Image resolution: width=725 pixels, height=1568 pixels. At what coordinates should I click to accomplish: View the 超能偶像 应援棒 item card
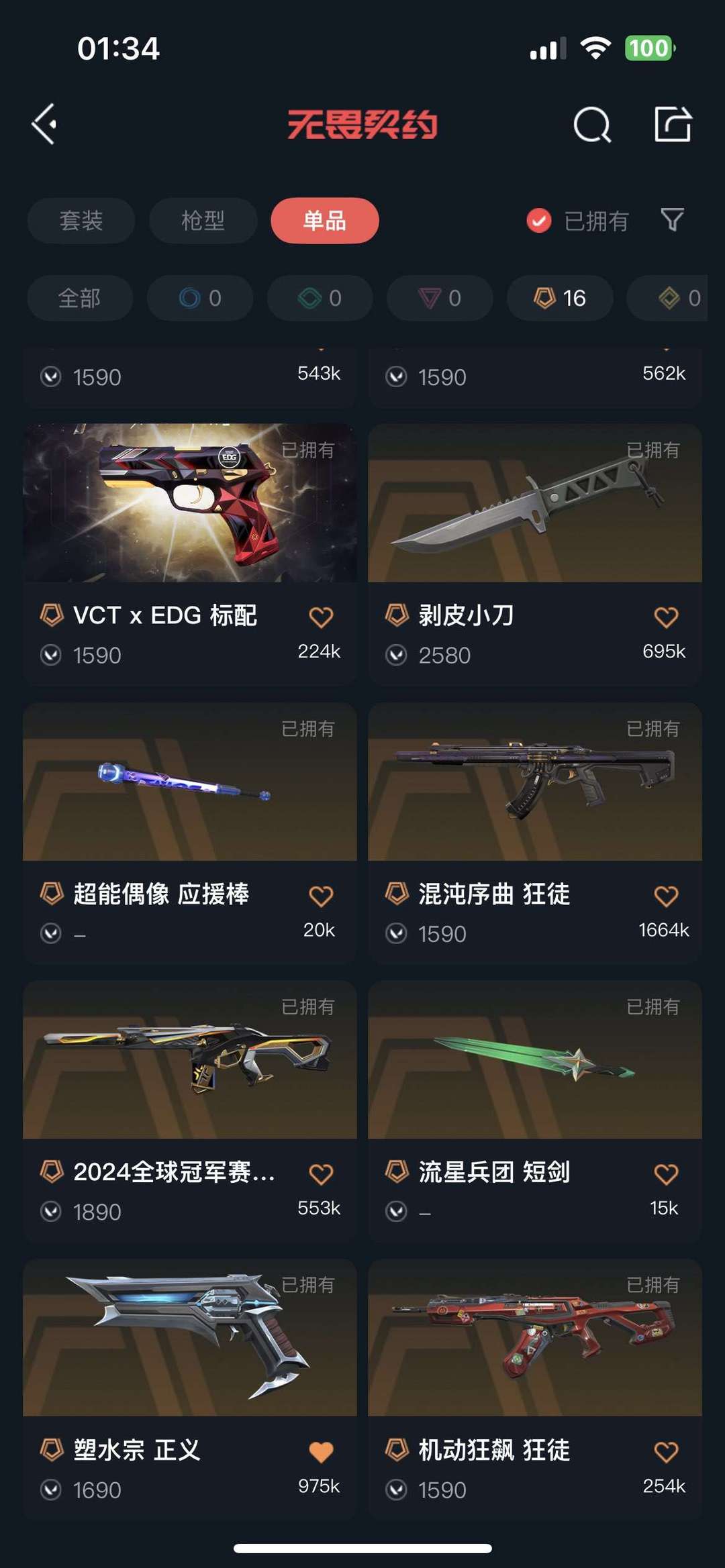pos(189,782)
